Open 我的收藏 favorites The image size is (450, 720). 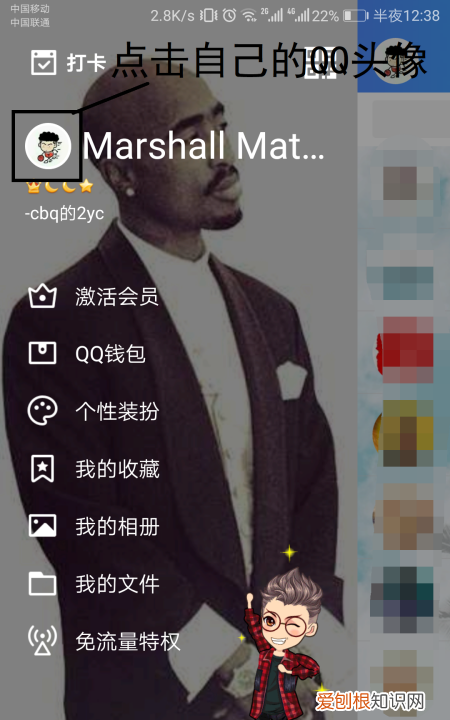pyautogui.click(x=94, y=469)
